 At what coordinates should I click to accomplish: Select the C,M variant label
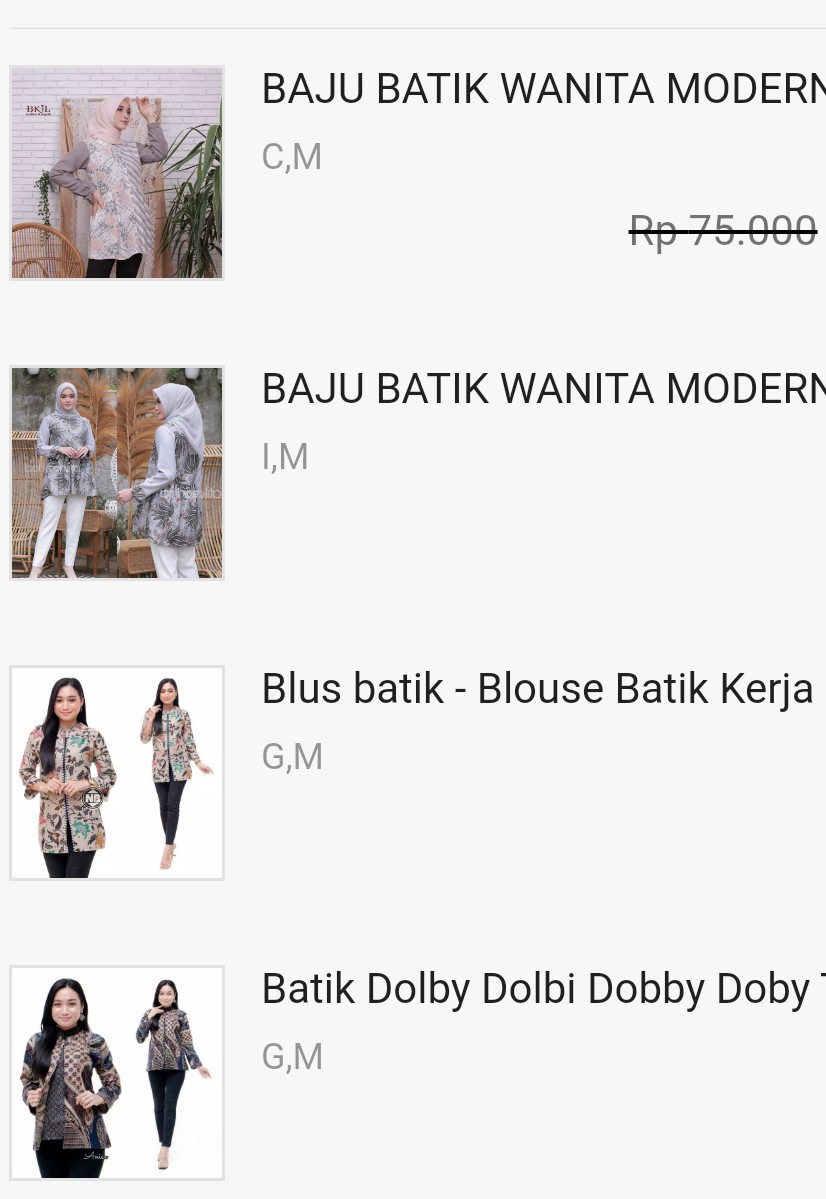[291, 156]
